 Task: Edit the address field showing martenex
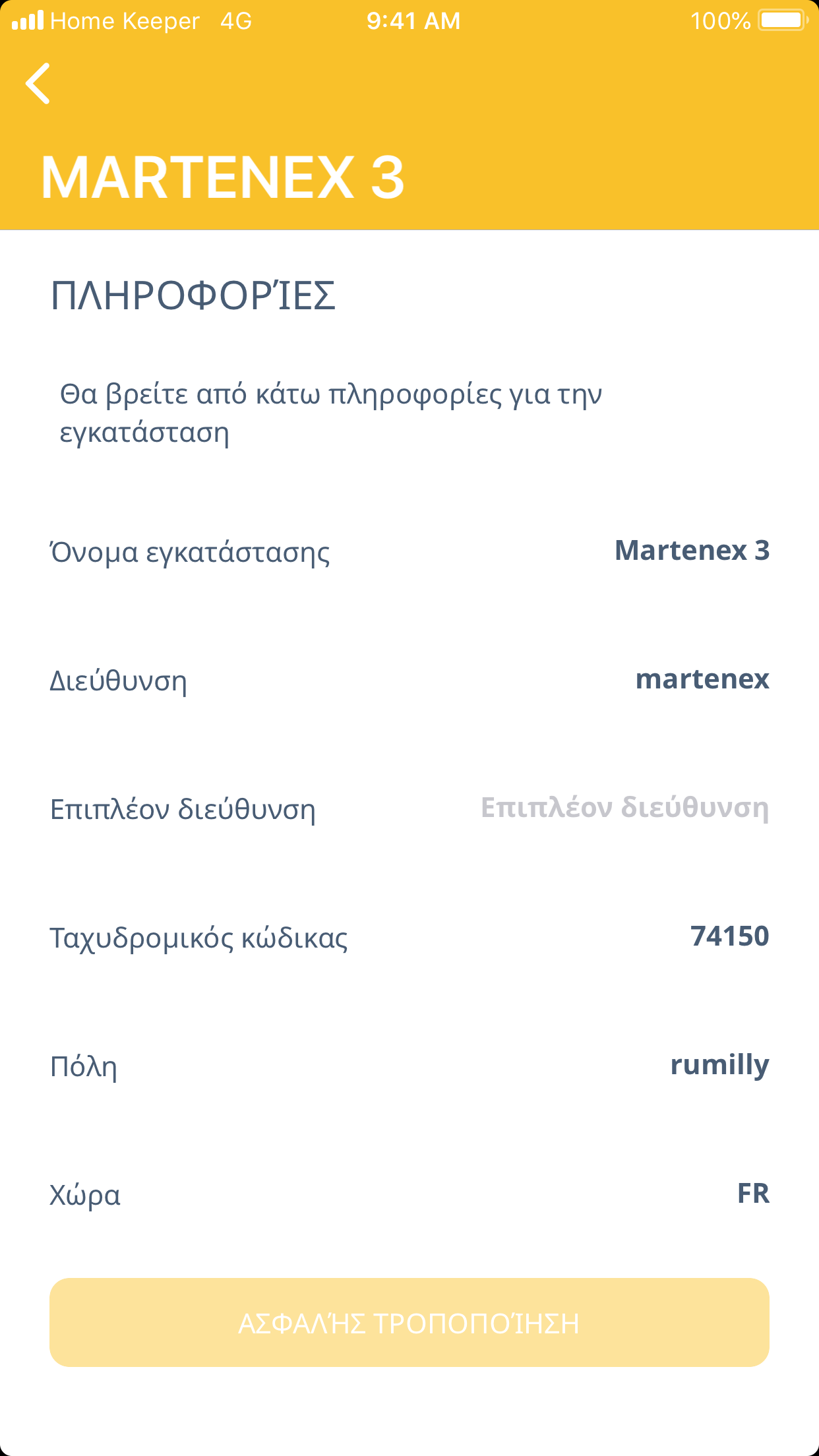(702, 679)
